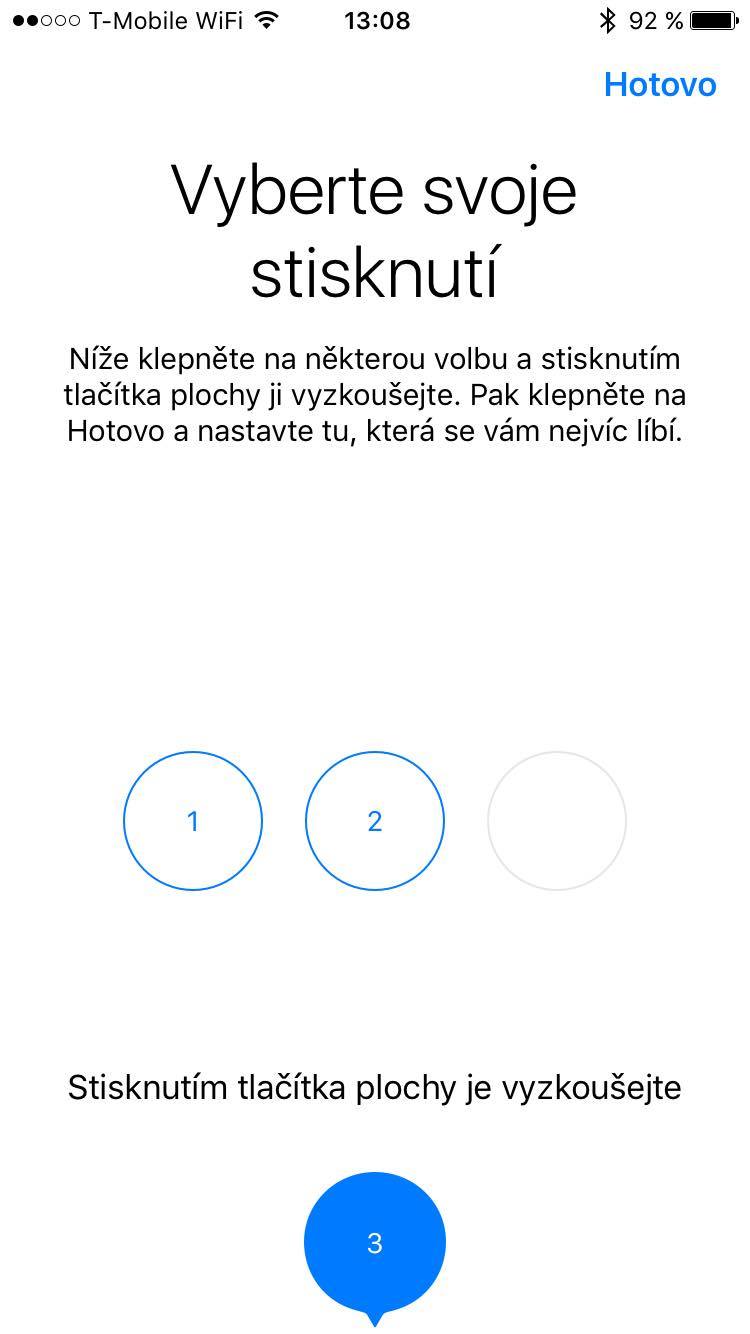This screenshot has width=750, height=1334.
Task: Choose click option 2
Action: pyautogui.click(x=375, y=821)
